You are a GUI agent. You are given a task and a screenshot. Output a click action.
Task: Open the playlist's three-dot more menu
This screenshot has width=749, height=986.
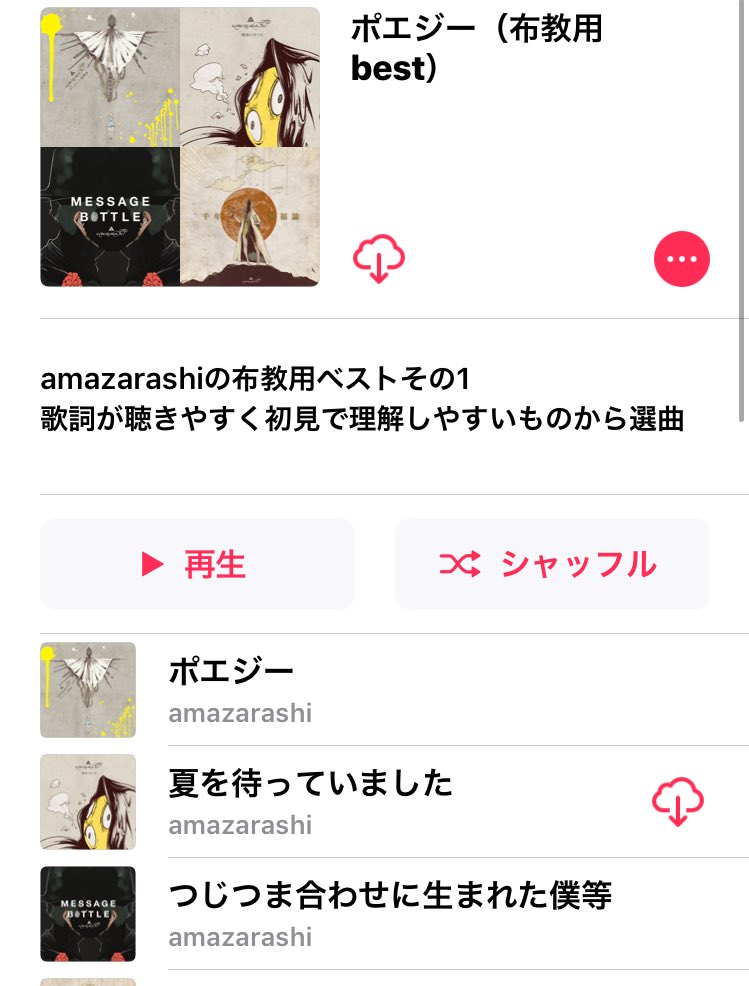point(682,259)
